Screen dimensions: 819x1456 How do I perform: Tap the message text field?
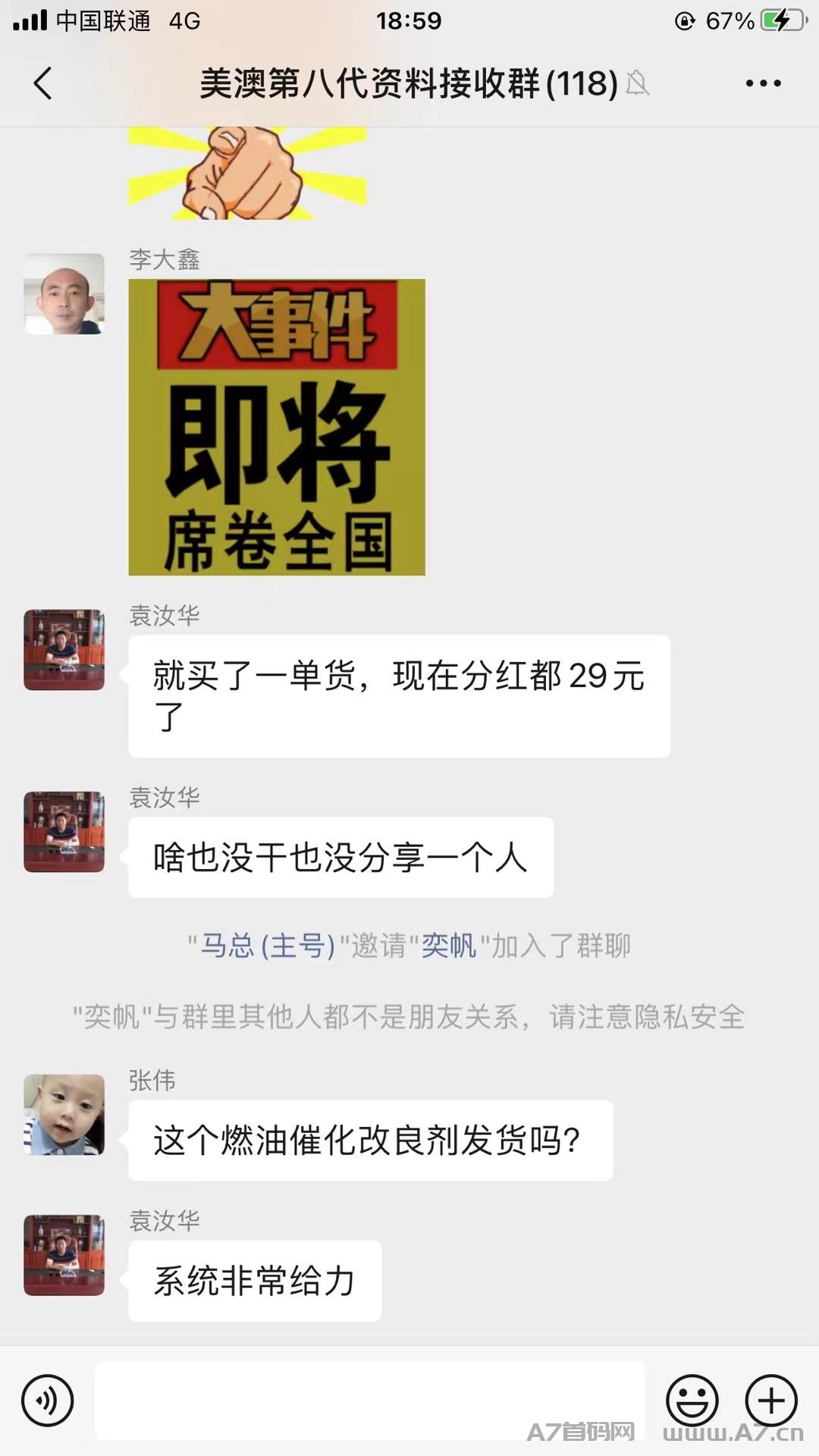point(369,1400)
